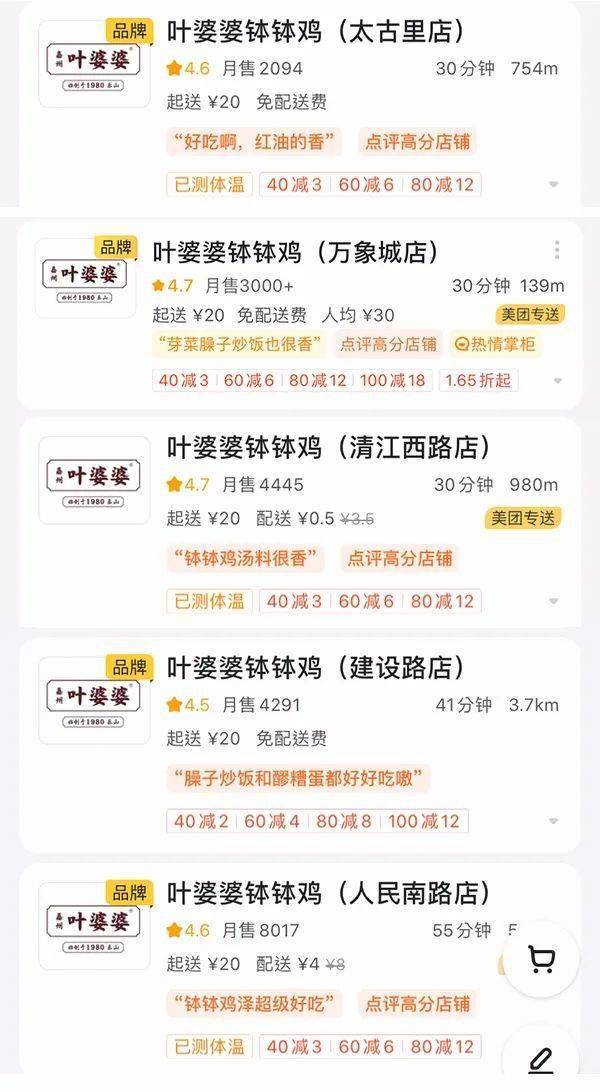
Task: Tap the pencil edit floating button
Action: click(541, 1059)
